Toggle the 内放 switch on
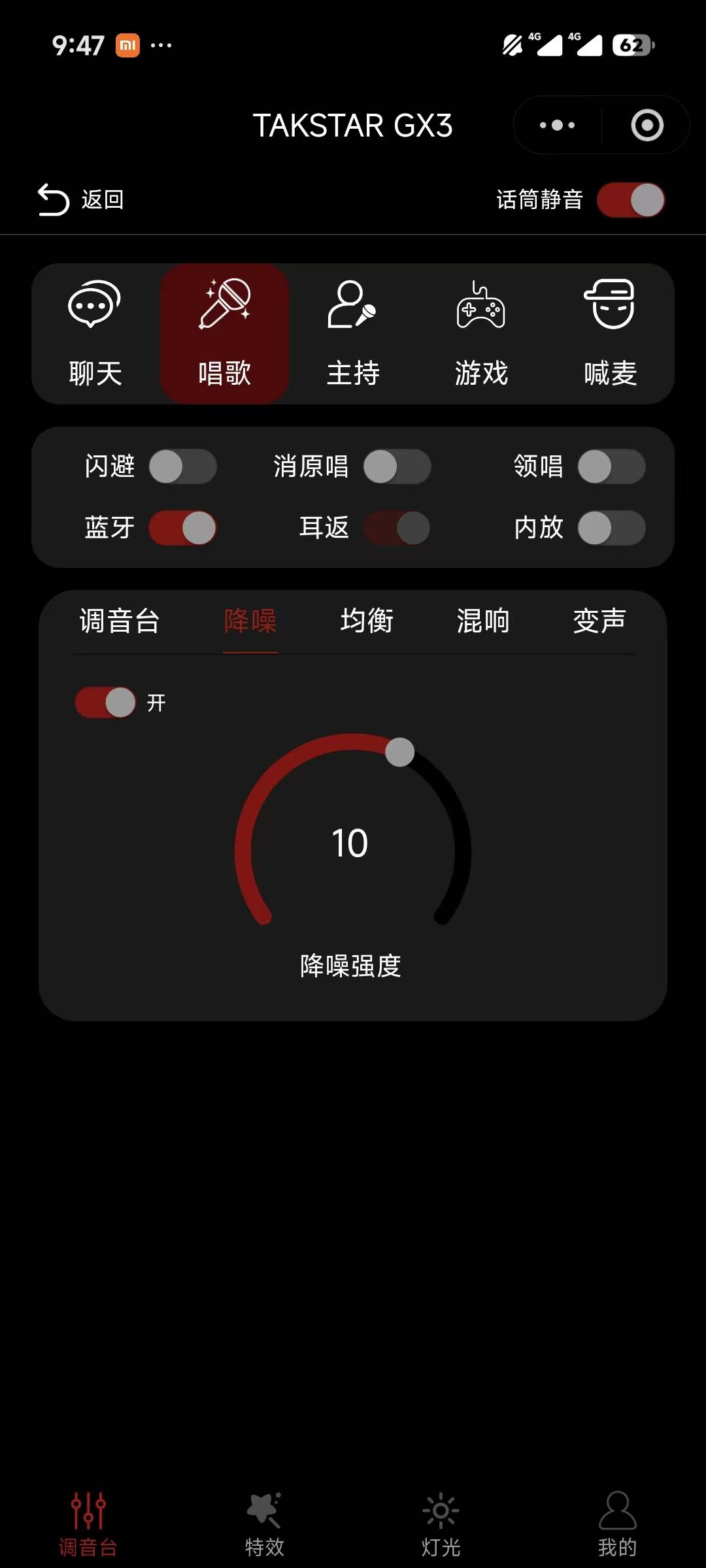Viewport: 706px width, 1568px height. pyautogui.click(x=611, y=528)
